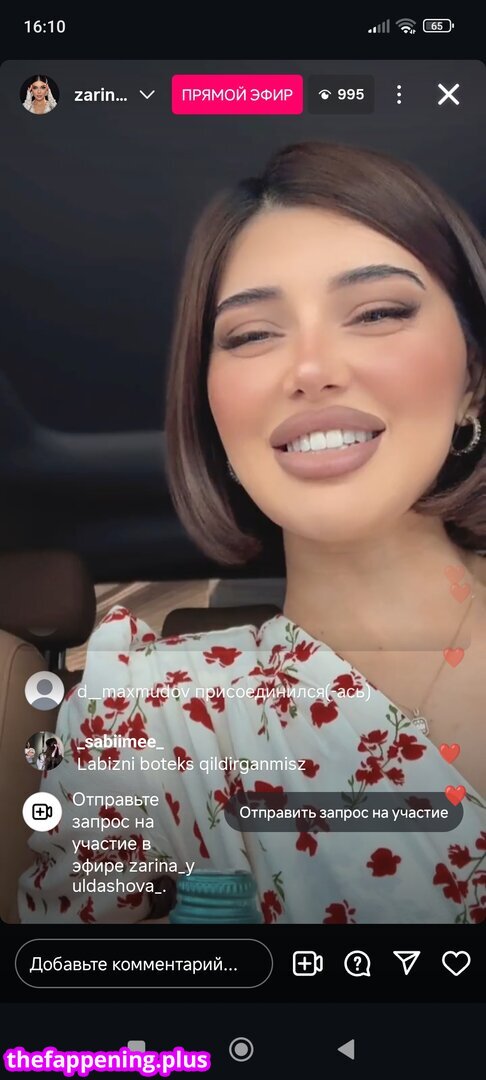Send a like with the heart icon
Viewport: 486px width, 1080px height.
[x=456, y=964]
